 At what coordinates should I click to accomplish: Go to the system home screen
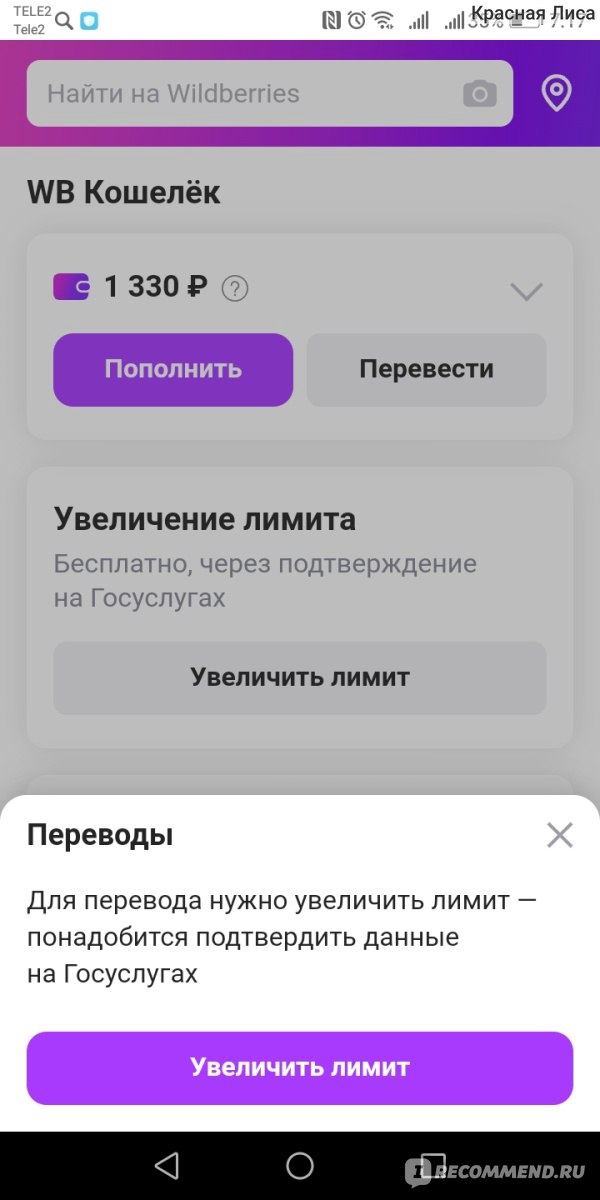[300, 1164]
